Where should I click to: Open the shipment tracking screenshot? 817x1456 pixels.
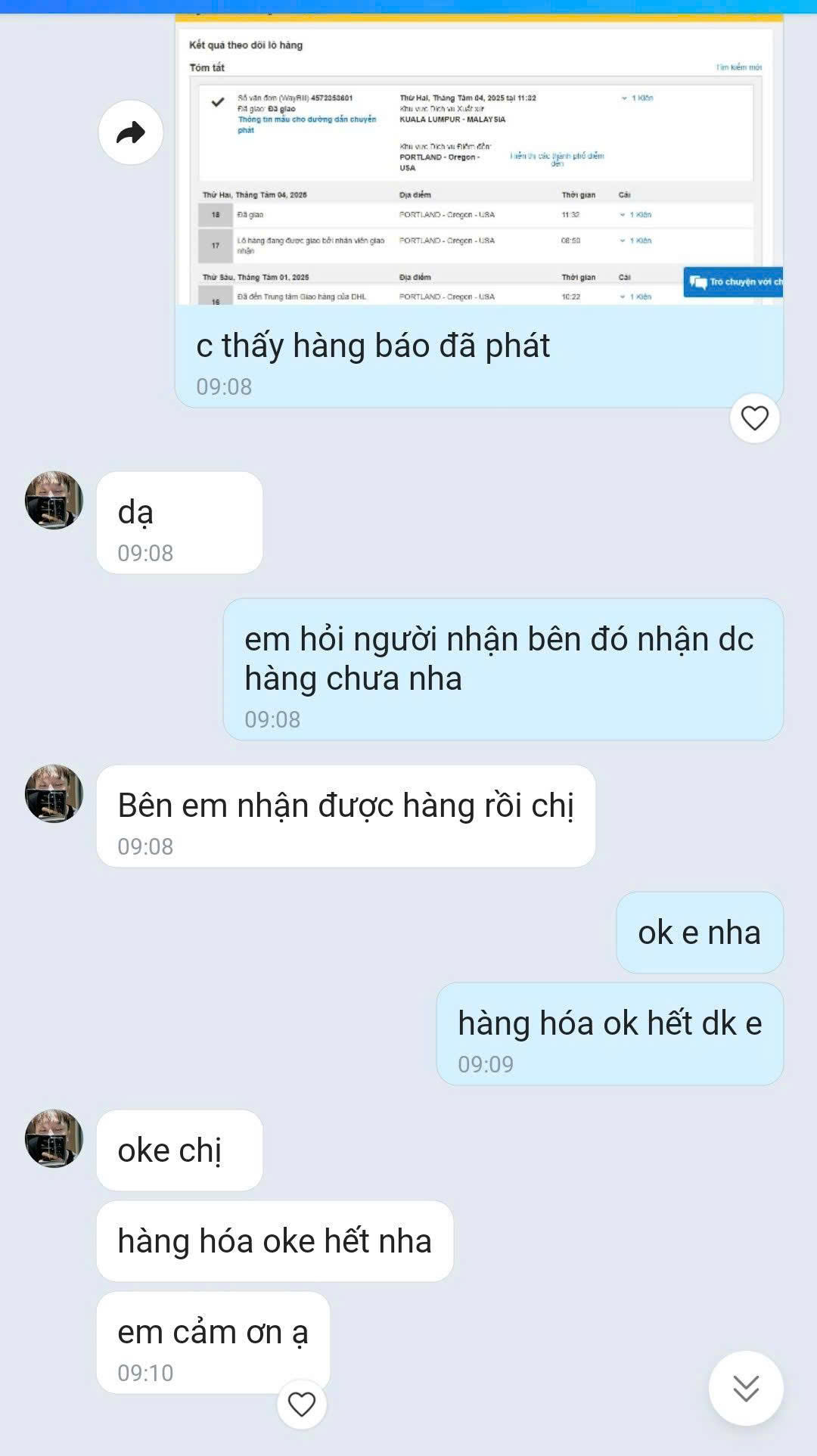tap(478, 163)
